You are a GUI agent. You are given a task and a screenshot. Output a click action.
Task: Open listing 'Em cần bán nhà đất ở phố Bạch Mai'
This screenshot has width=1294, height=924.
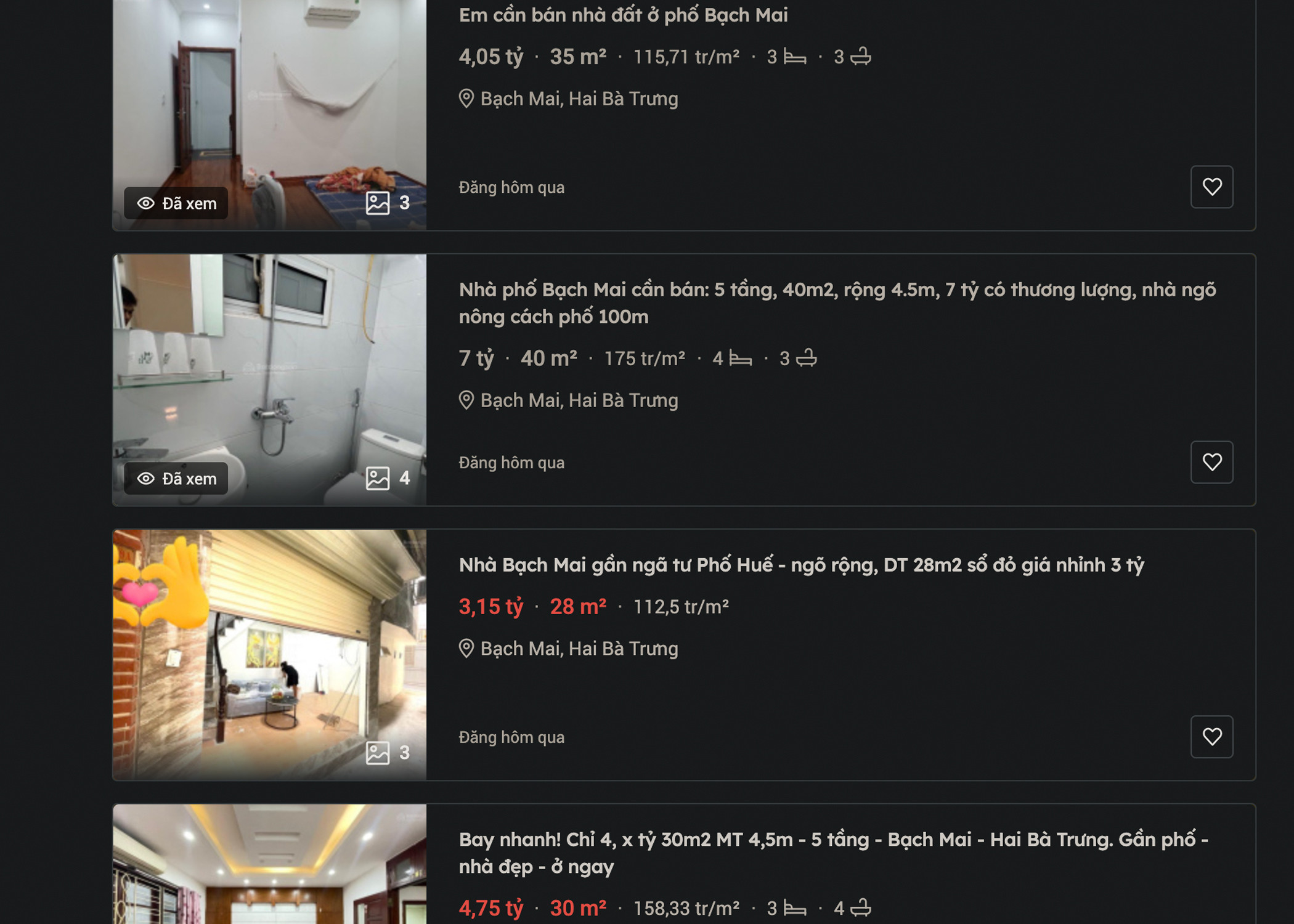coord(622,15)
